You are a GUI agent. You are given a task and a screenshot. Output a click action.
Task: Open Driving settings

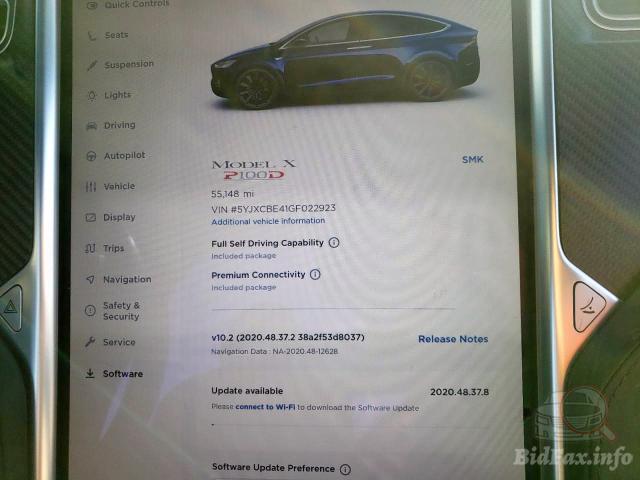pyautogui.click(x=119, y=126)
